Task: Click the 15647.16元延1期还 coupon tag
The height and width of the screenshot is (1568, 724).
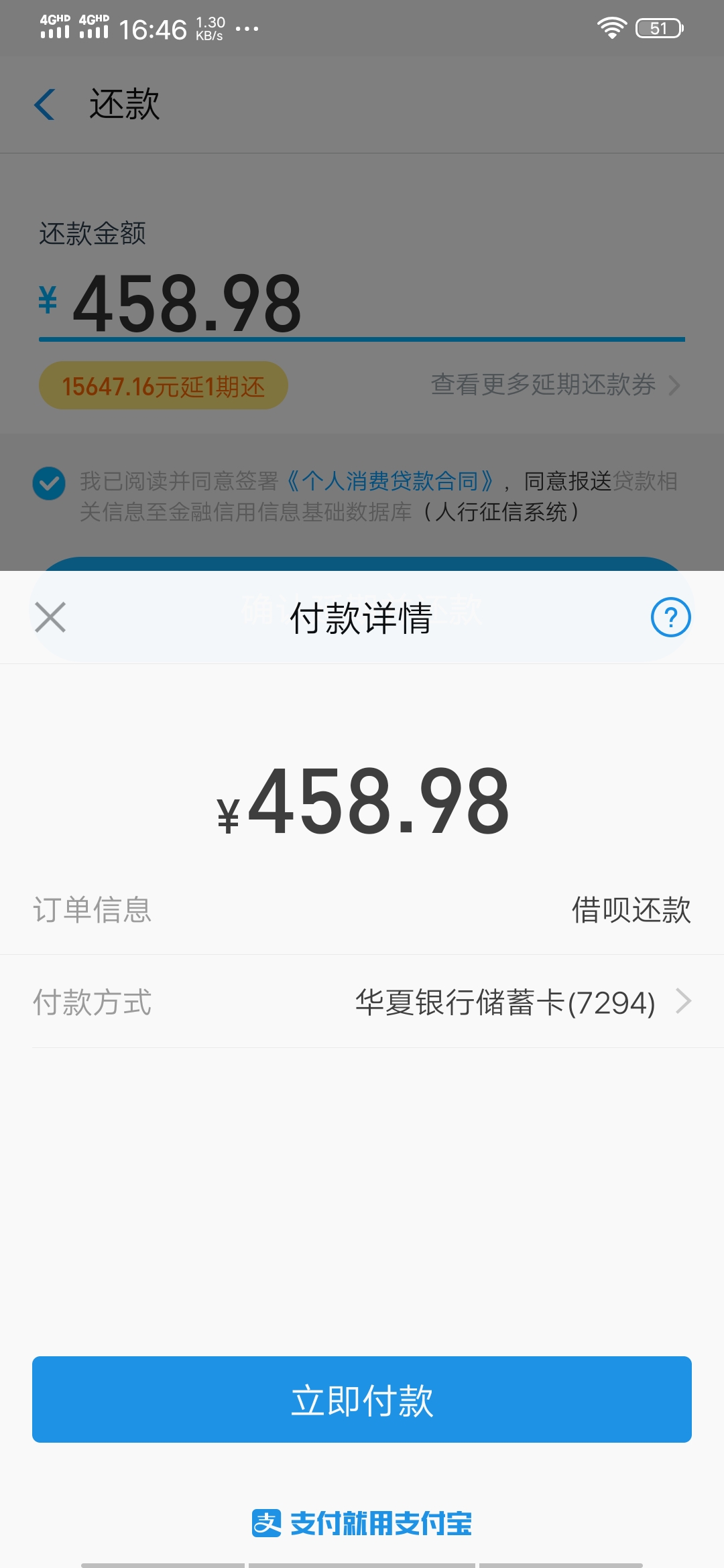Action: point(163,385)
